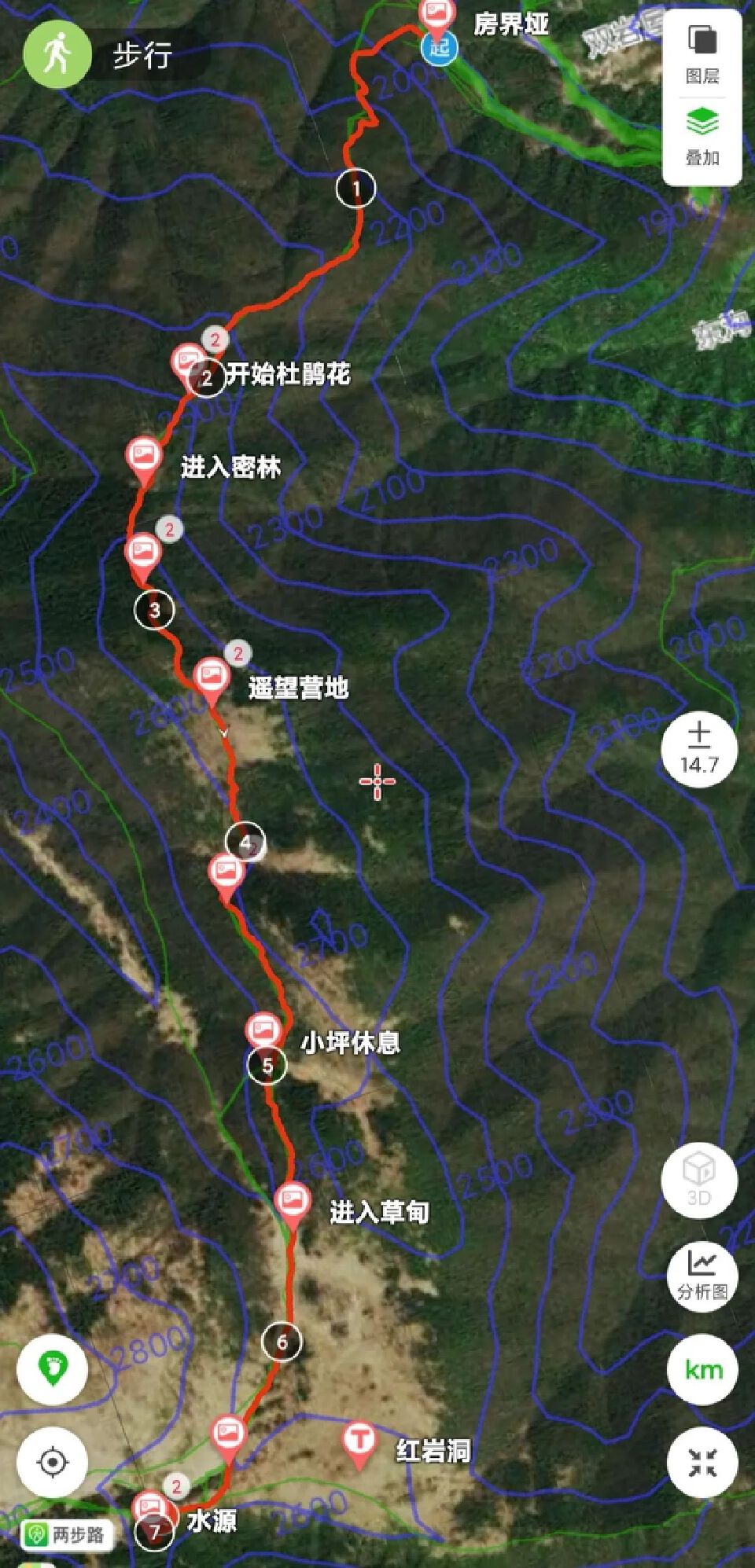755x1568 pixels.
Task: Select the 红岩洞 waypoint pin
Action: click(x=359, y=1441)
